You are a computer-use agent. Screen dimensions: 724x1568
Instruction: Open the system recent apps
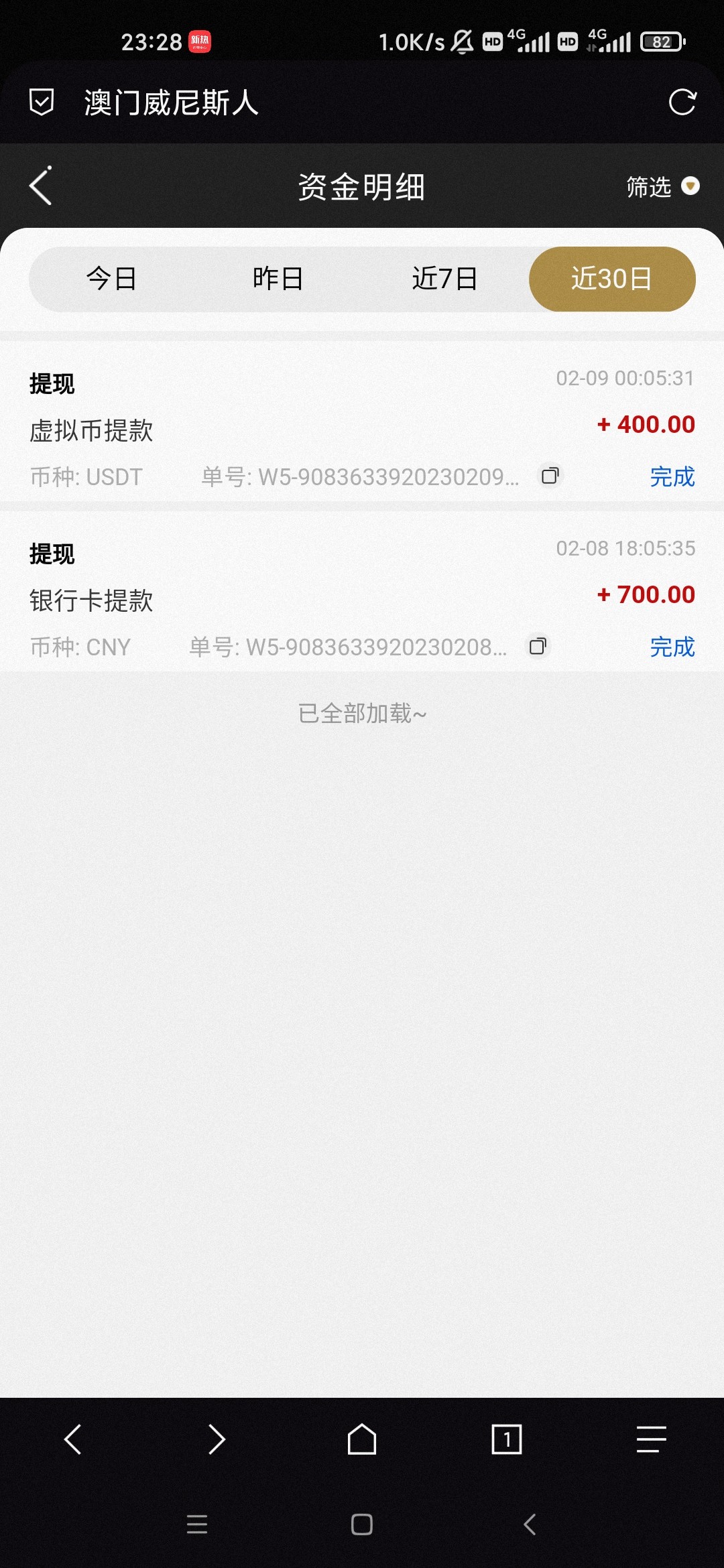[197, 1524]
